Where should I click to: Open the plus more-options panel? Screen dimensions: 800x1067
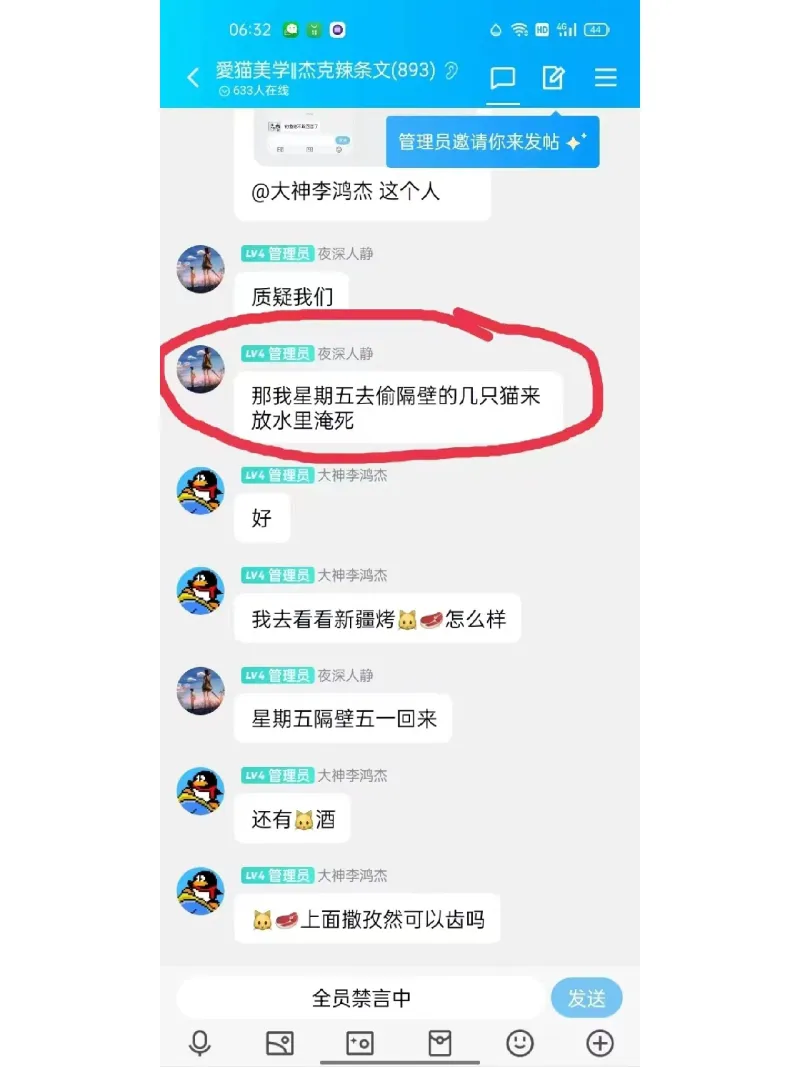pos(600,1044)
